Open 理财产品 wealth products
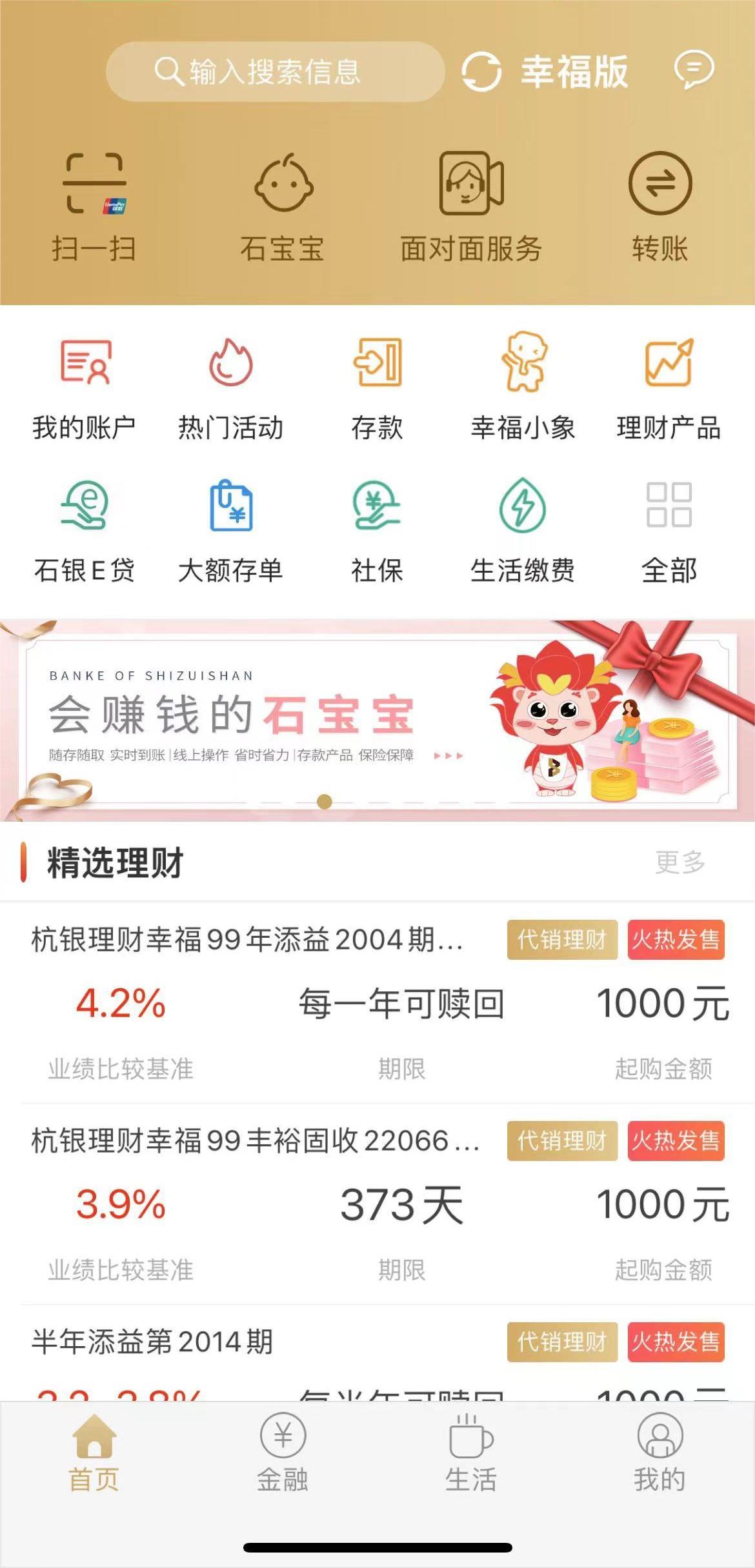 click(x=669, y=386)
